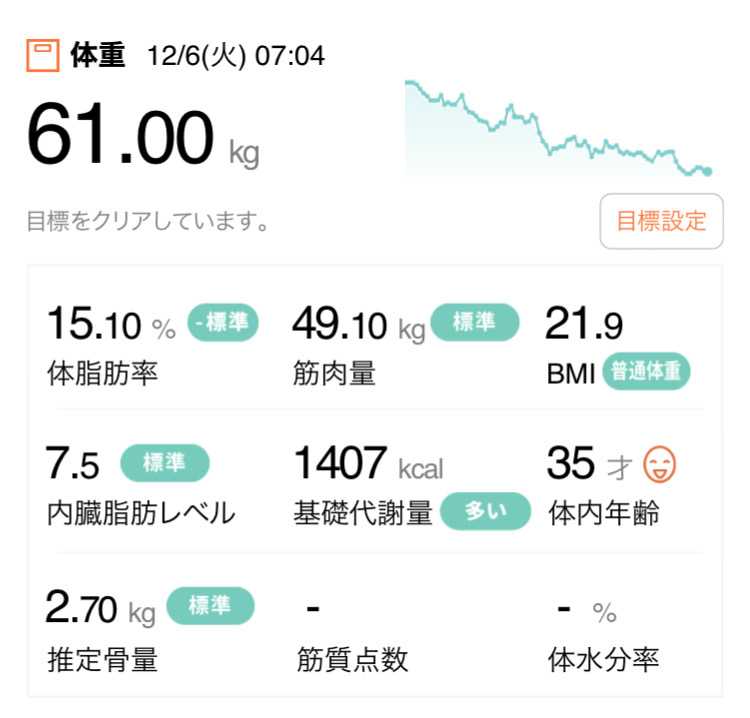
Task: Open the 目標設定 goal setting button
Action: [x=661, y=221]
